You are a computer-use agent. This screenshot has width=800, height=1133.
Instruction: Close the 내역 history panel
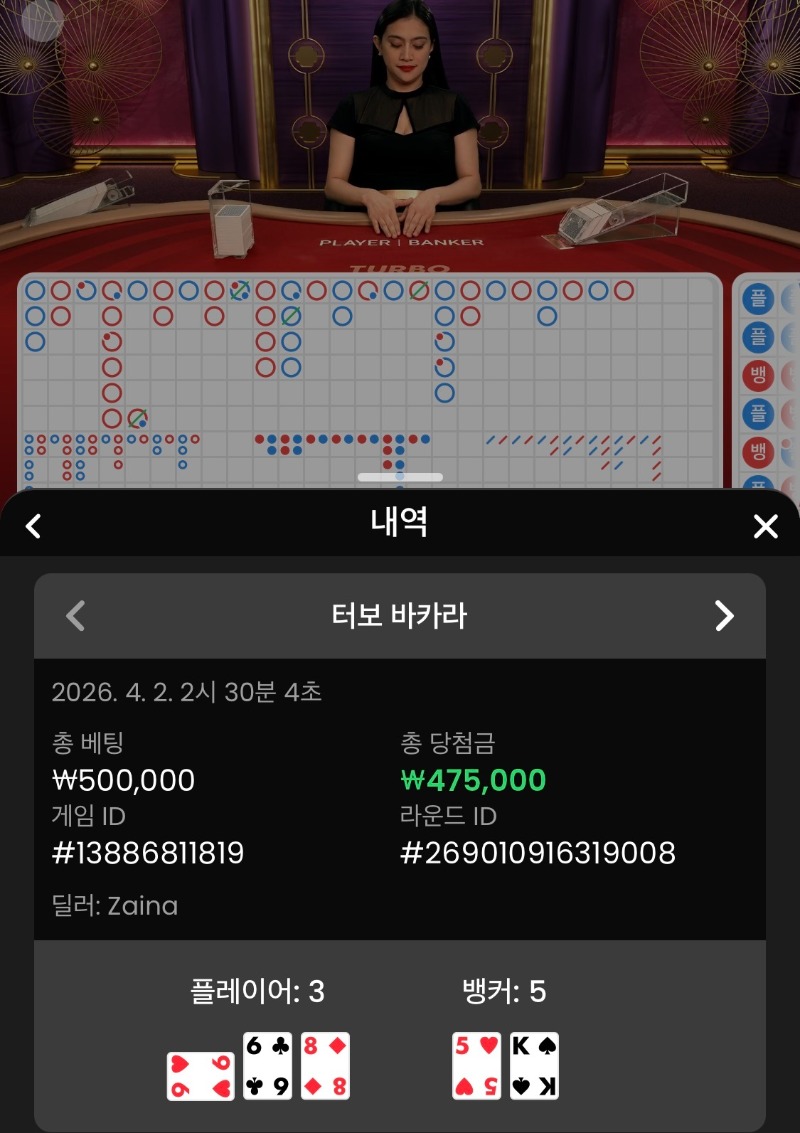coord(765,526)
